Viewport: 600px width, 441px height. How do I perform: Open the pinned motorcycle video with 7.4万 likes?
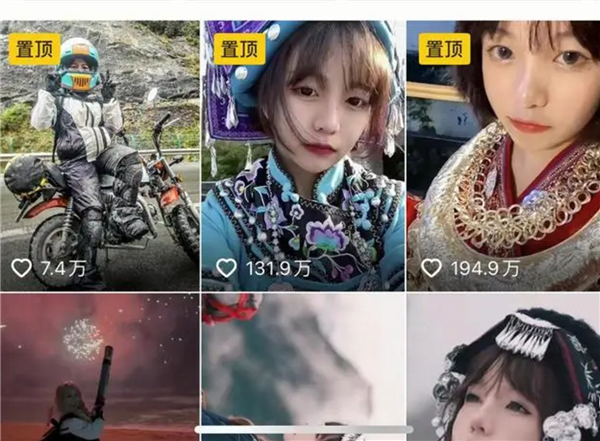coord(99,155)
